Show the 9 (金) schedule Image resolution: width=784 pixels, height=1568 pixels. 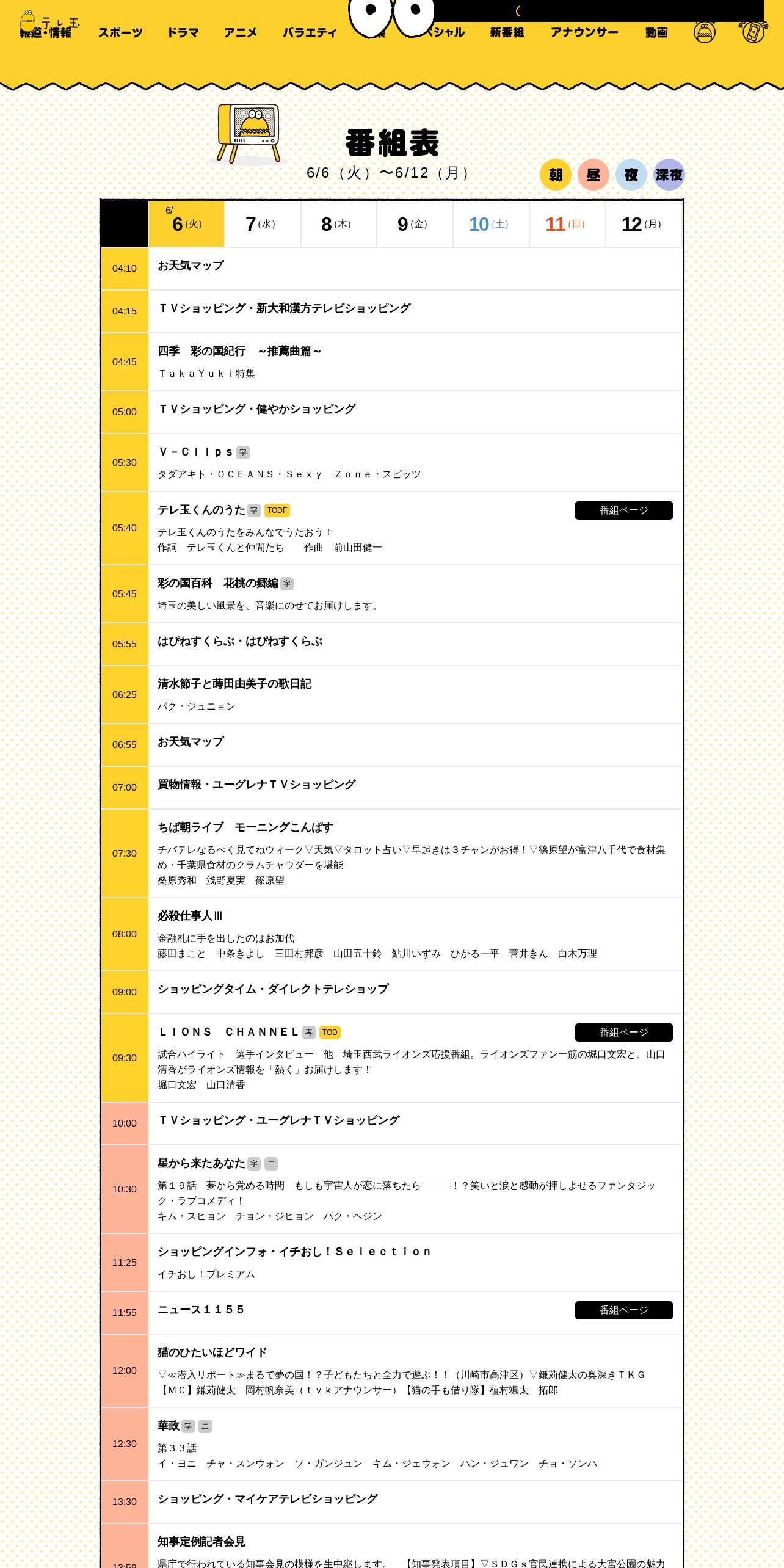(x=415, y=224)
